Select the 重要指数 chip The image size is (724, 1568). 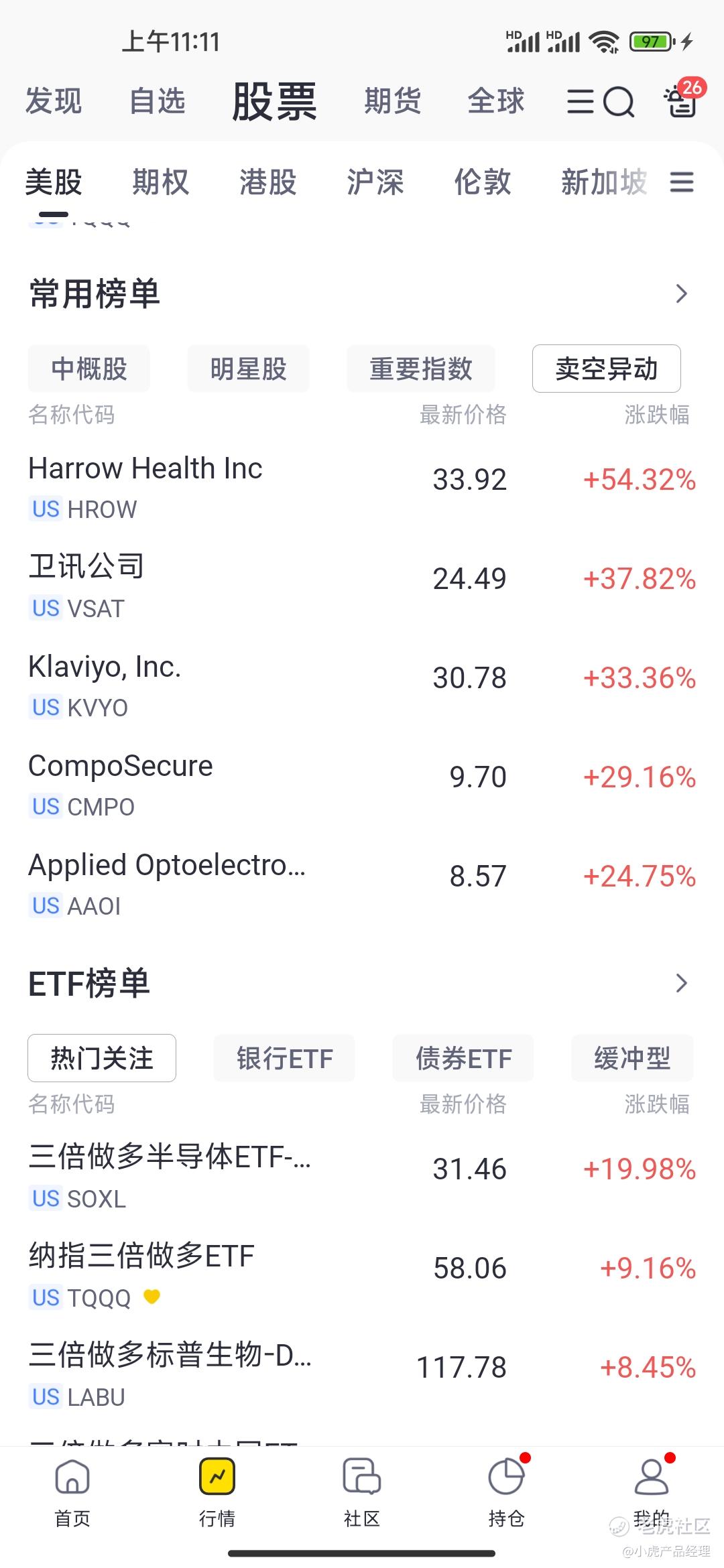point(421,369)
